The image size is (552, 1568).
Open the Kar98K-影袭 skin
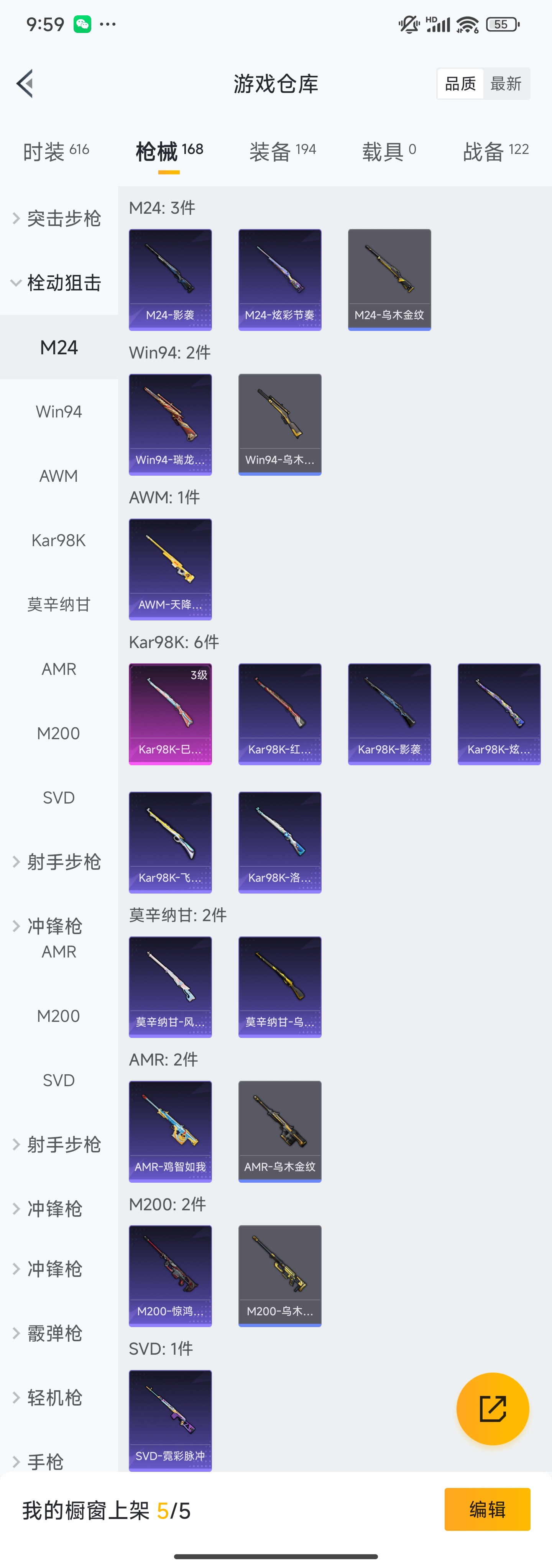click(x=389, y=714)
